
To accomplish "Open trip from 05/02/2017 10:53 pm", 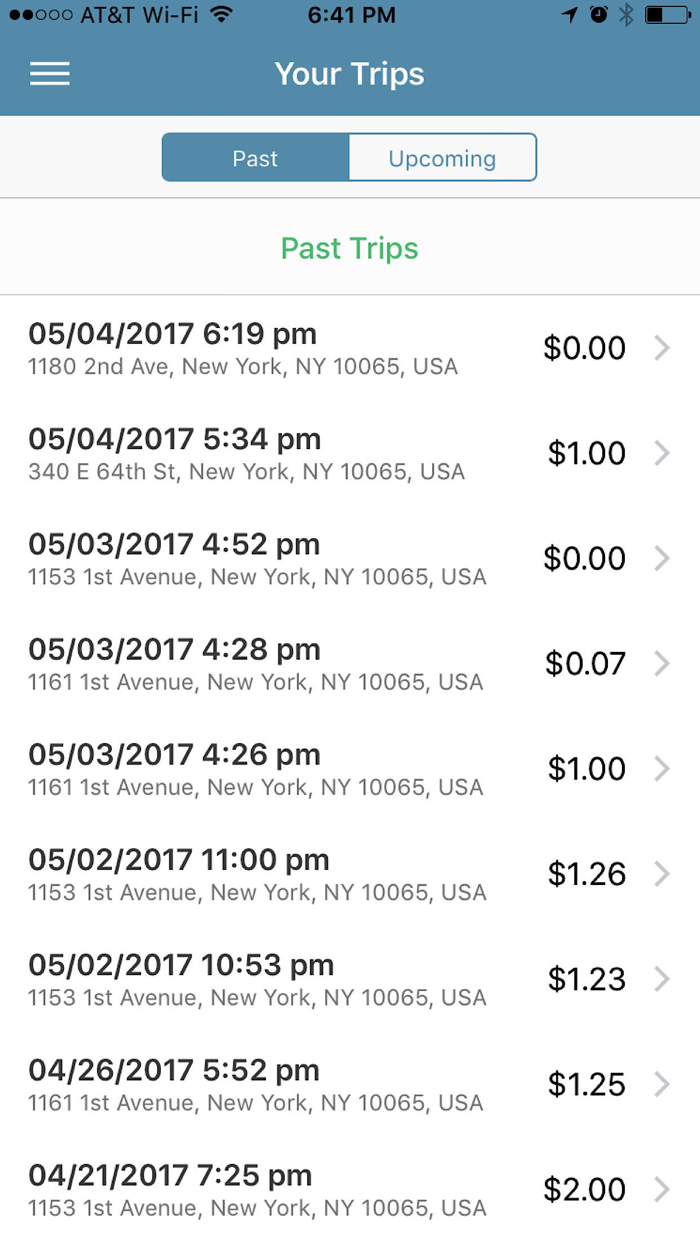I will coord(350,979).
